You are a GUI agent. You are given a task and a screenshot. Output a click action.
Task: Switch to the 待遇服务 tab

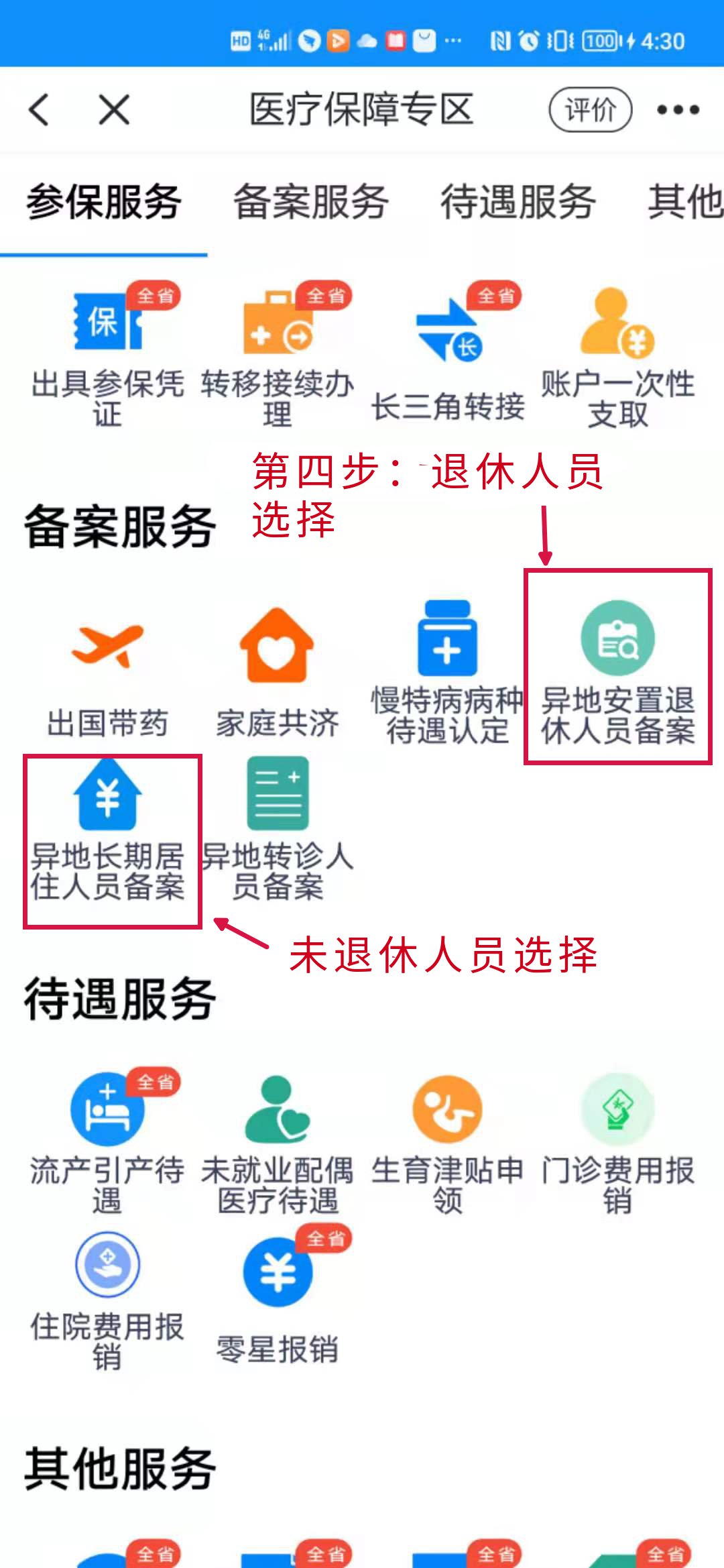(518, 201)
